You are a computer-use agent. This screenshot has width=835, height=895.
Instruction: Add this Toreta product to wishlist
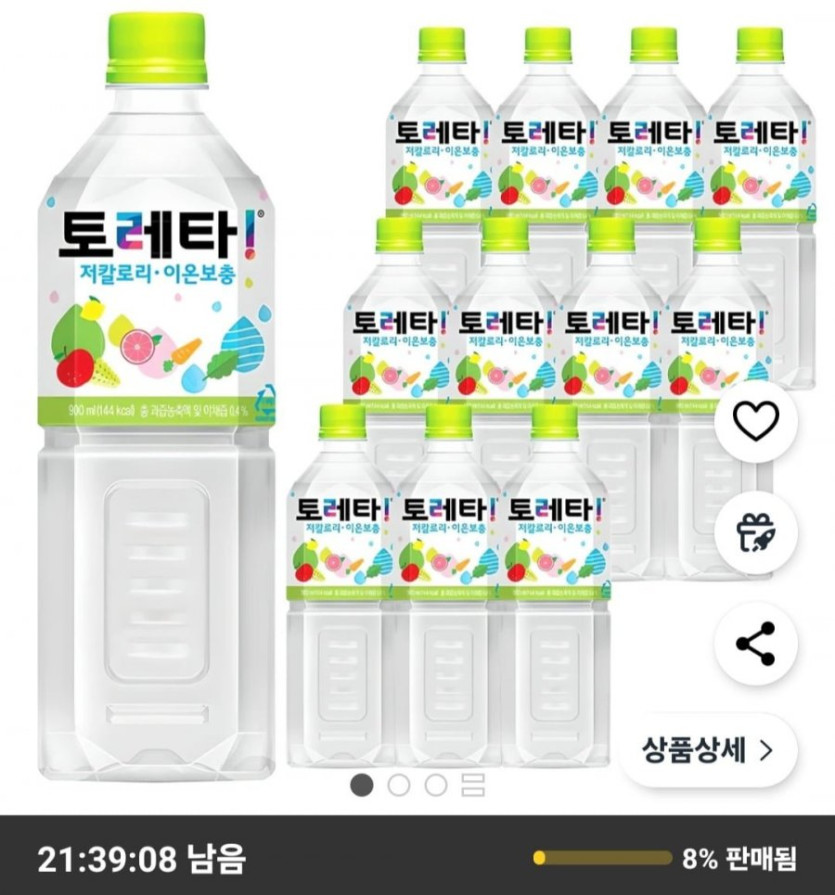click(756, 424)
